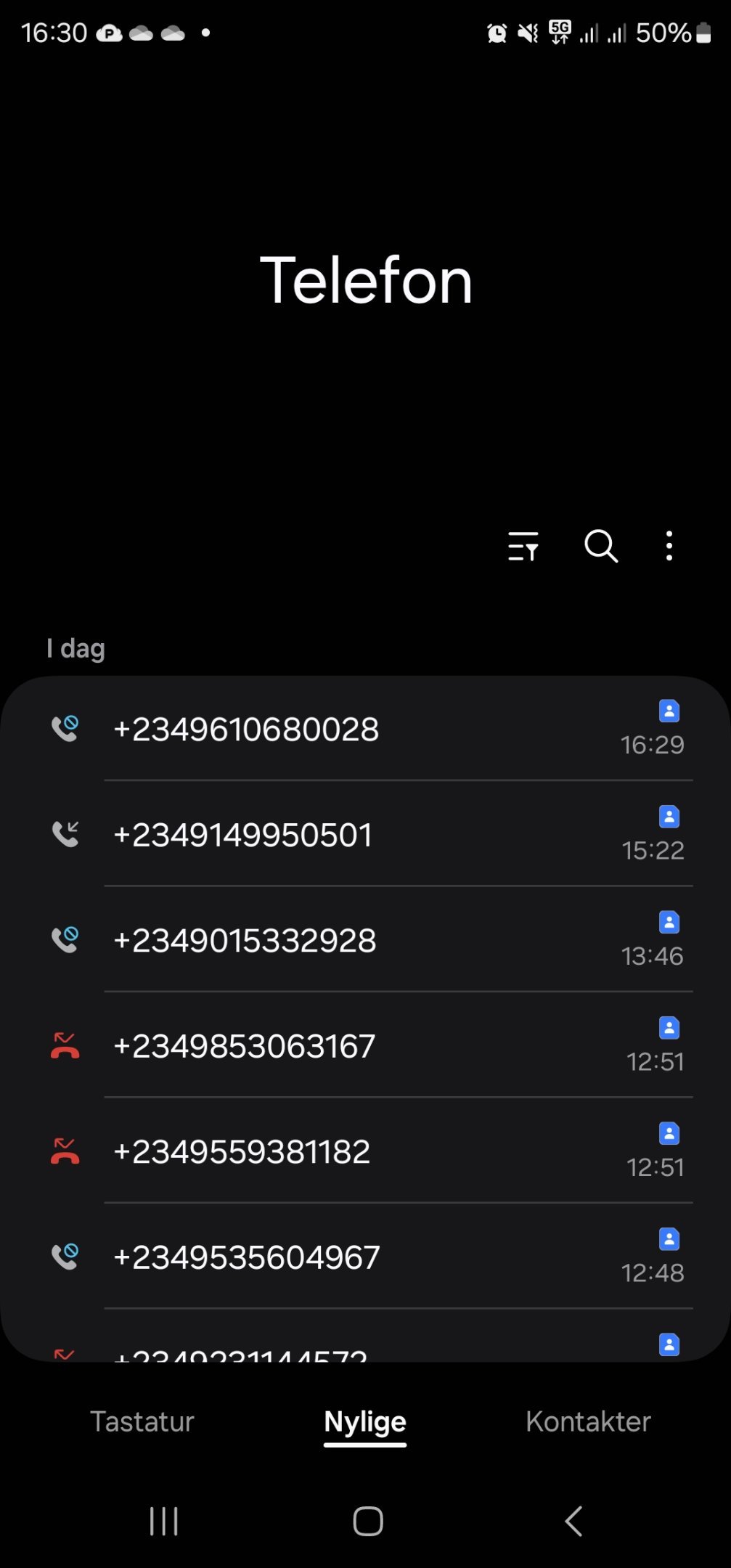Open recent apps from navigation bar
Image resolution: width=731 pixels, height=1568 pixels.
click(x=164, y=1521)
